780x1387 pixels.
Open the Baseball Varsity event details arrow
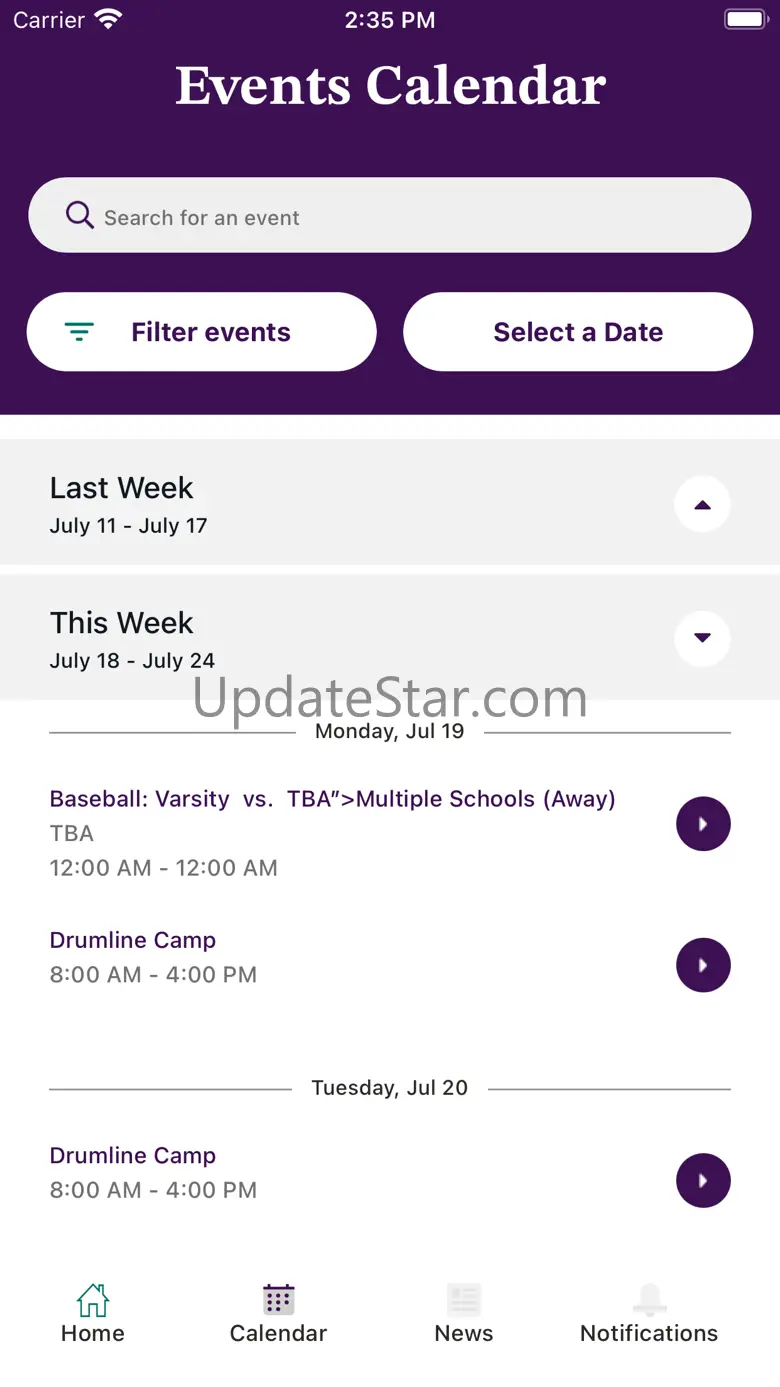tap(703, 824)
